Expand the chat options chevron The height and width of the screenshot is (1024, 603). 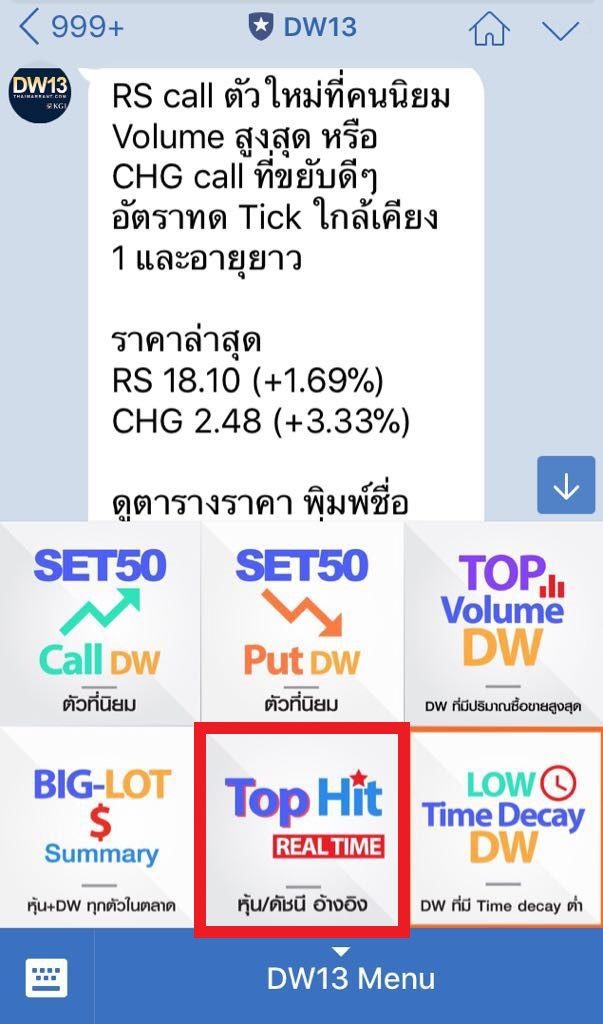(561, 30)
